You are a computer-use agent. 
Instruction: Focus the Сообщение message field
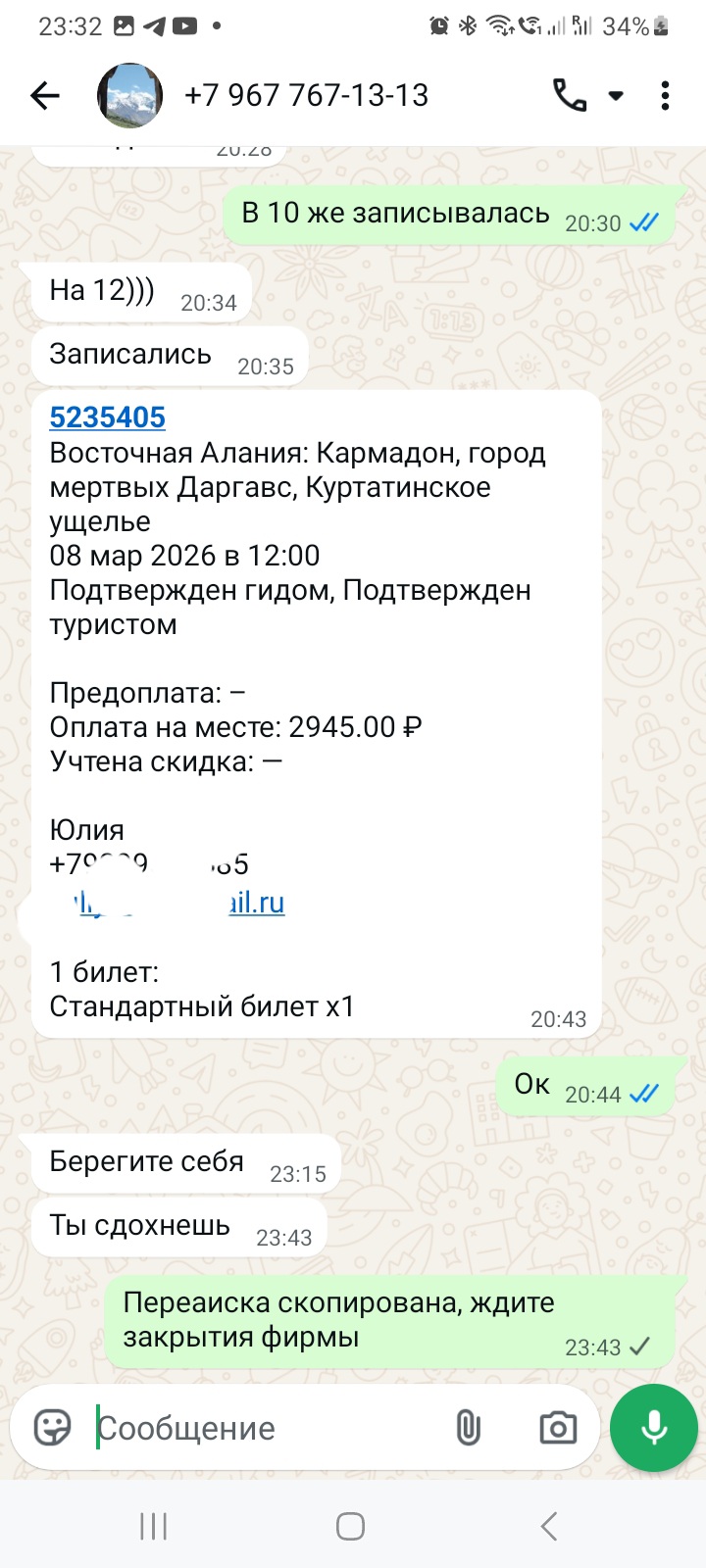click(x=265, y=1428)
